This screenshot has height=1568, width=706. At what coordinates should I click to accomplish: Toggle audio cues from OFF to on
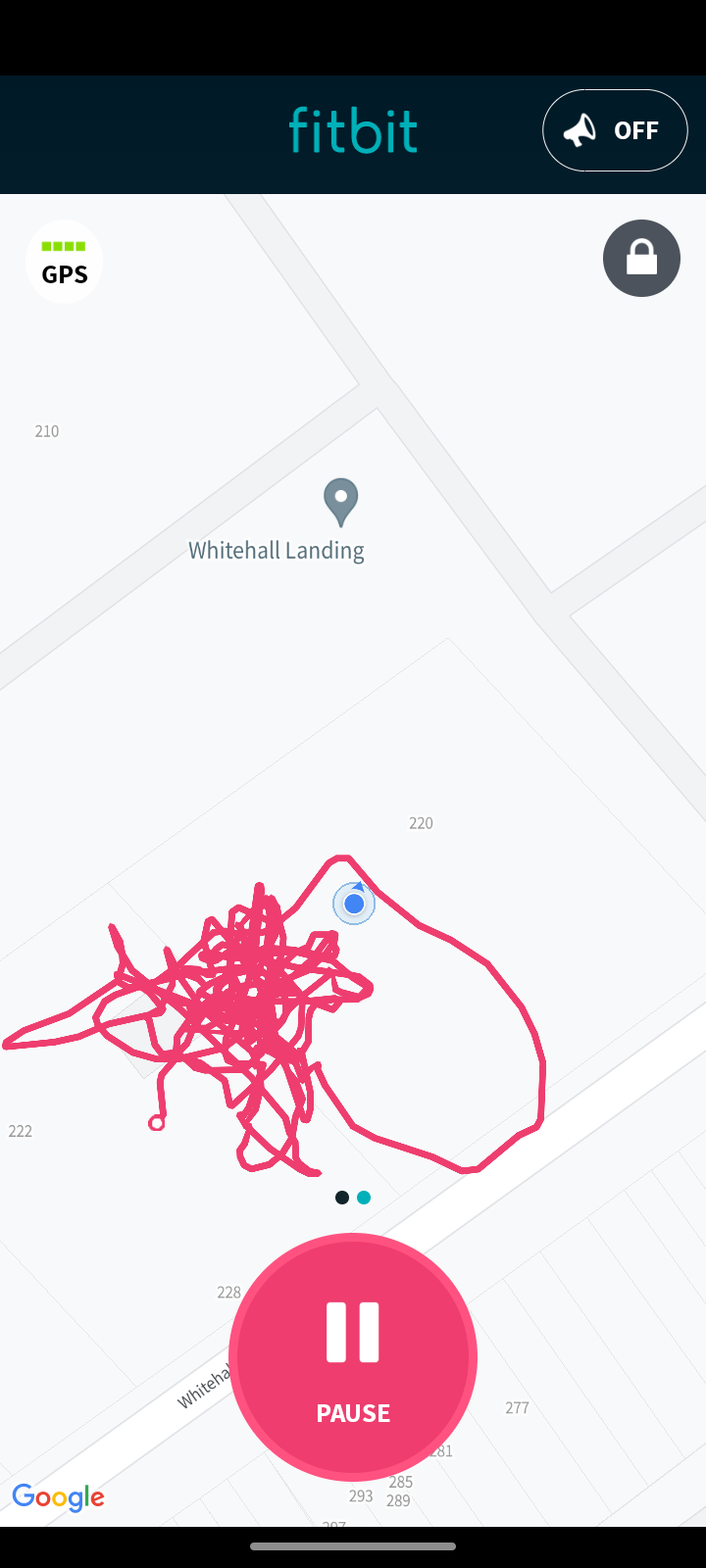(615, 129)
